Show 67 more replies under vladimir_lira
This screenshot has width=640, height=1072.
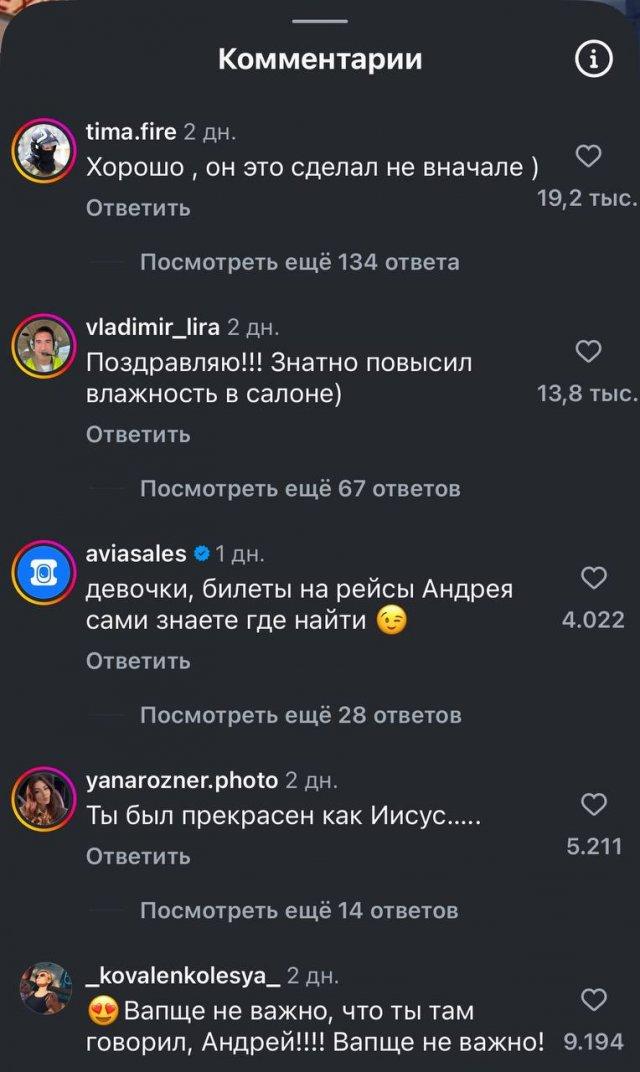click(x=299, y=488)
